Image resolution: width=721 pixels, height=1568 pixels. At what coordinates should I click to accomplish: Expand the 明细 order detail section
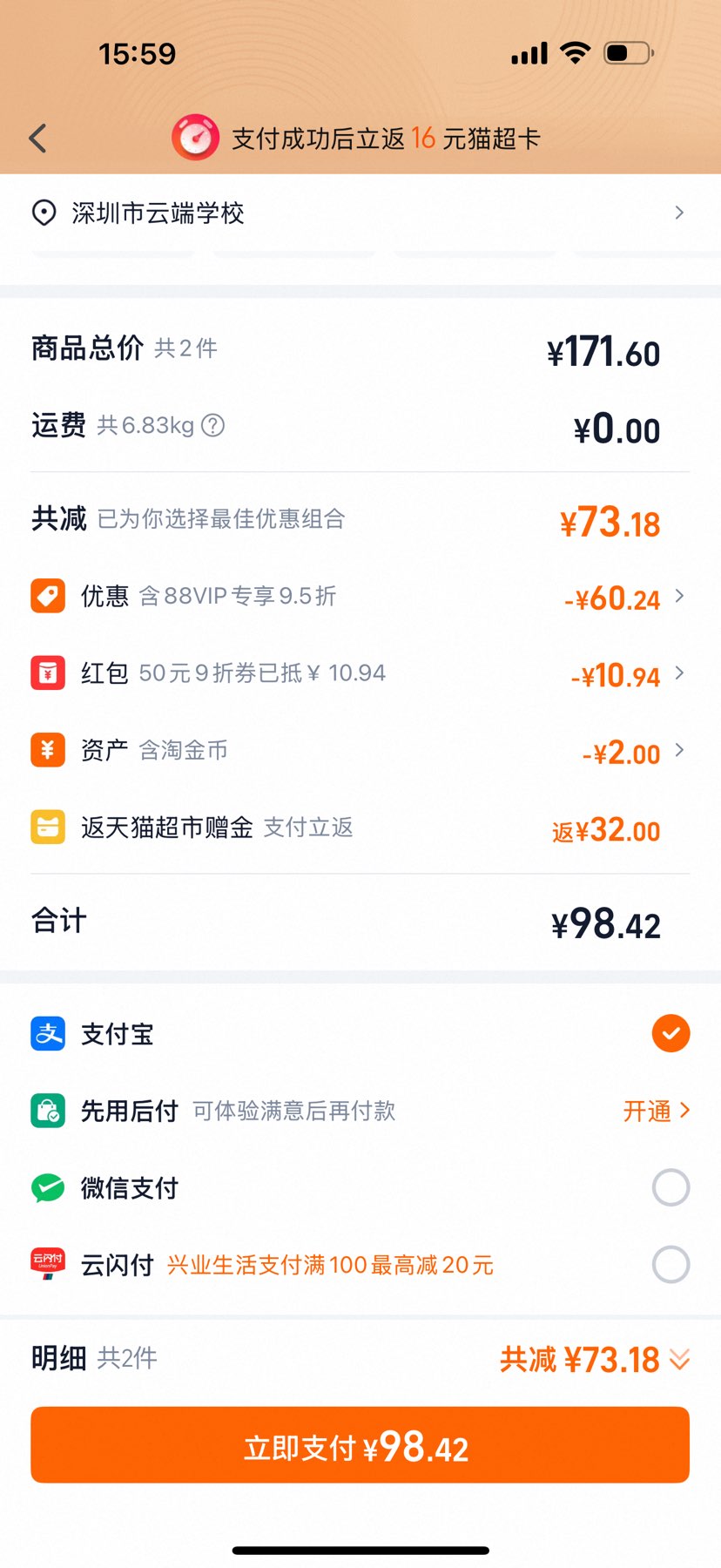[678, 1359]
